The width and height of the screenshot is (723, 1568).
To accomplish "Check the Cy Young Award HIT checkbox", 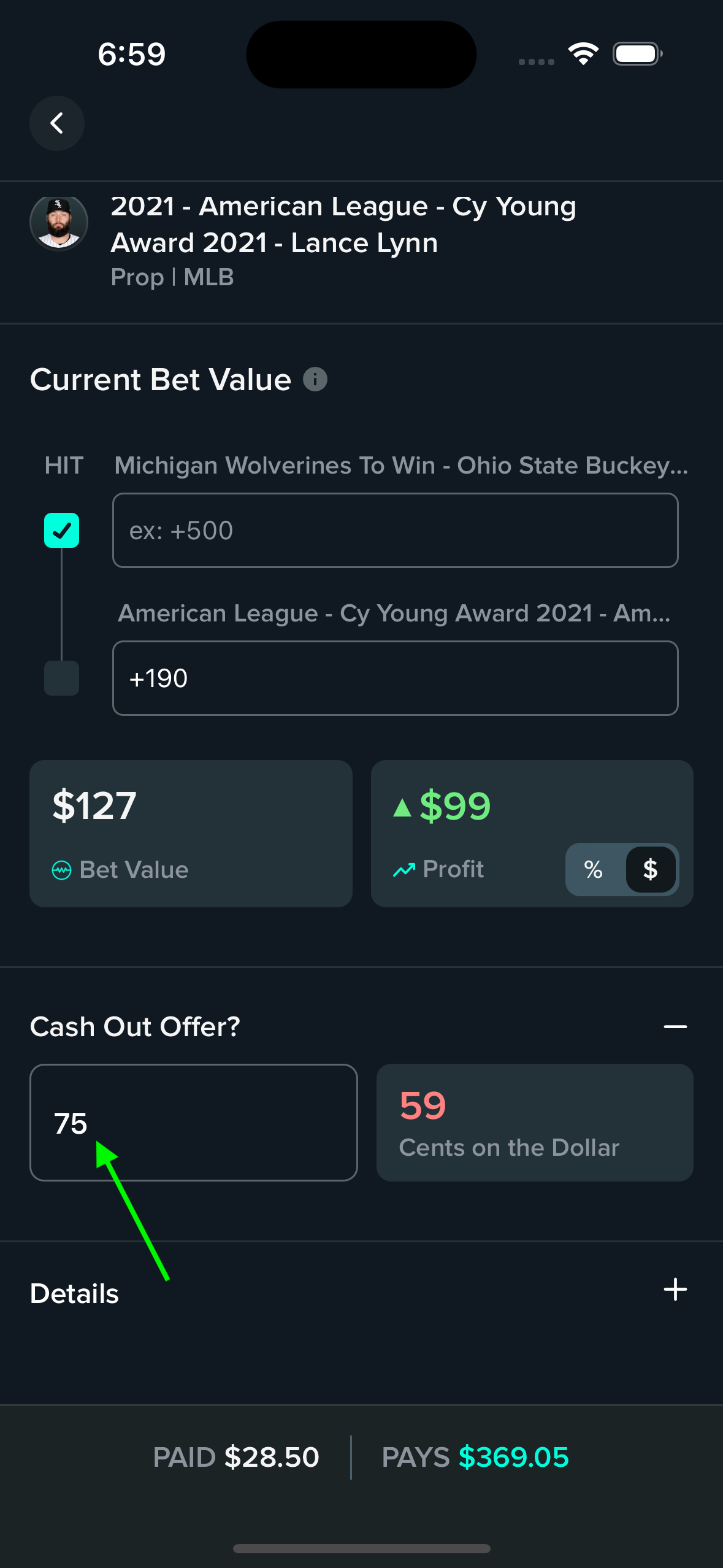I will [61, 678].
